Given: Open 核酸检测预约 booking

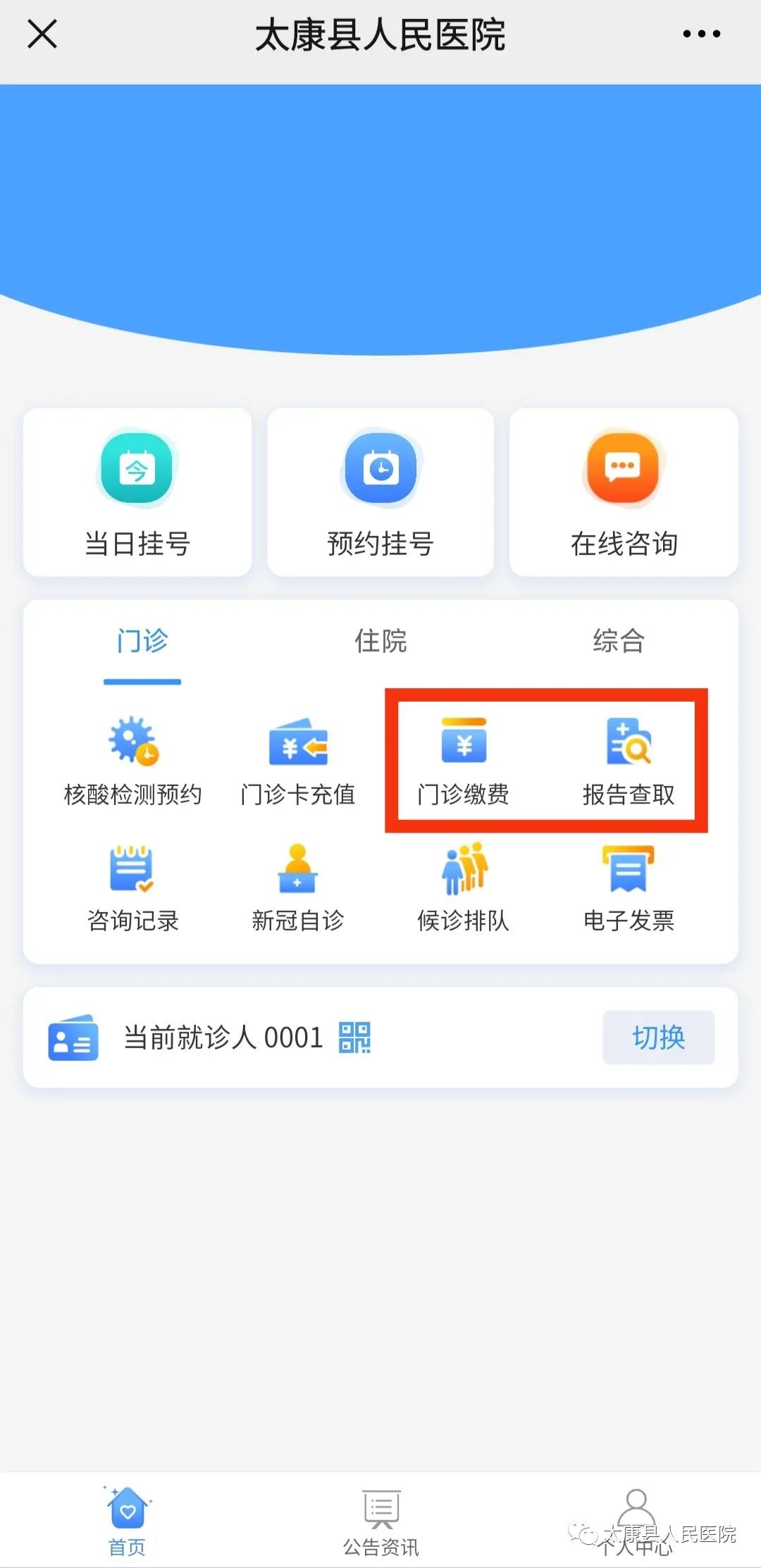Looking at the screenshot, I should [133, 761].
